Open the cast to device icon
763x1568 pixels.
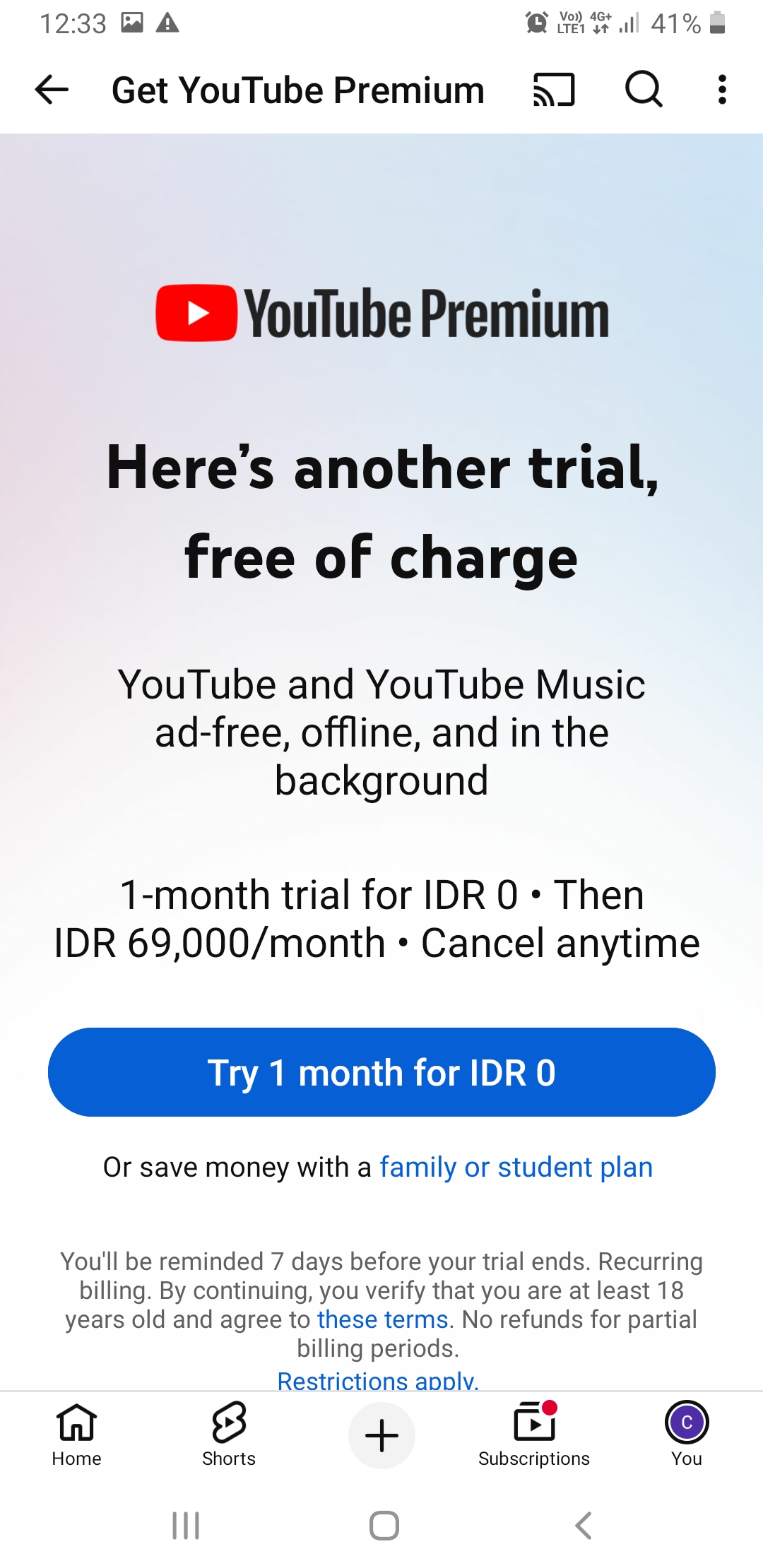554,90
